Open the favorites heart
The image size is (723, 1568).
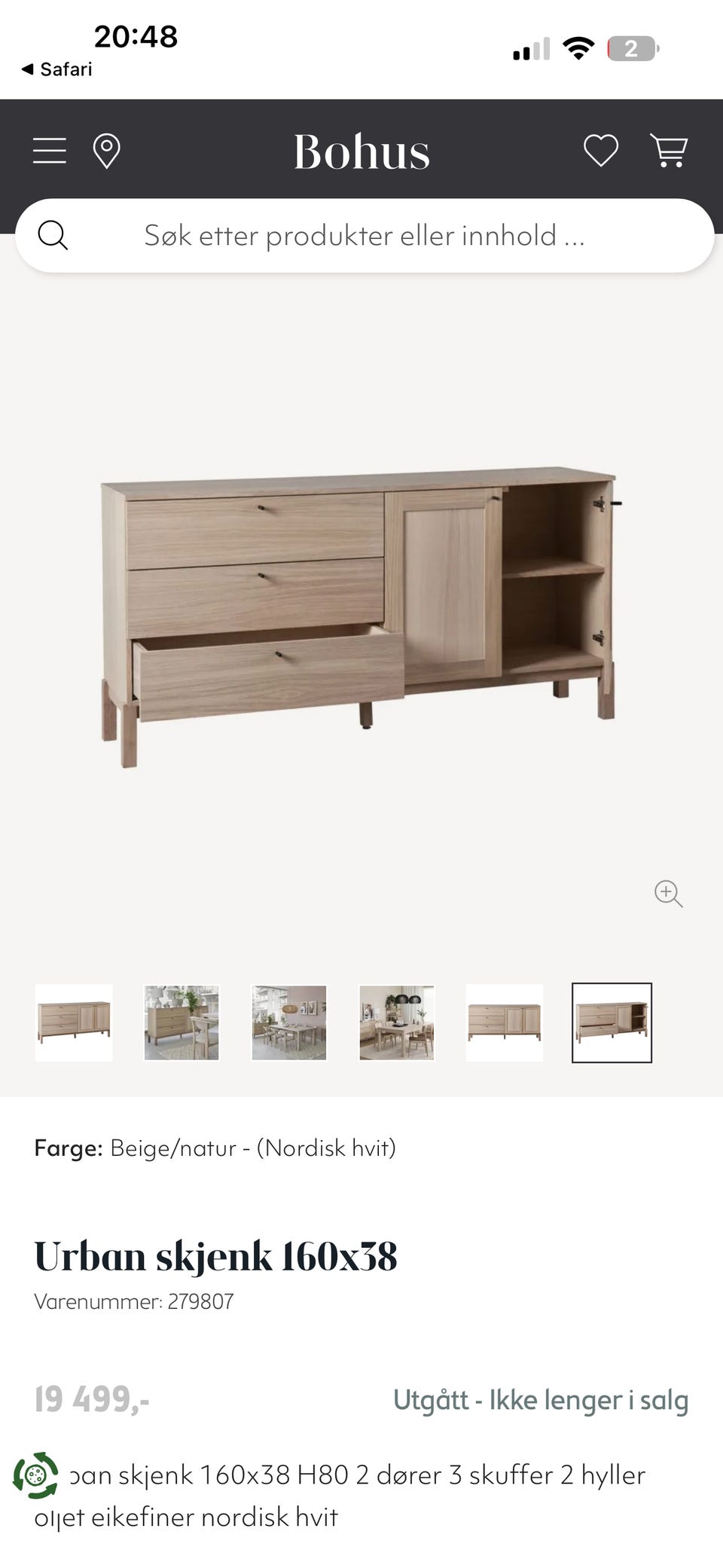tap(601, 151)
